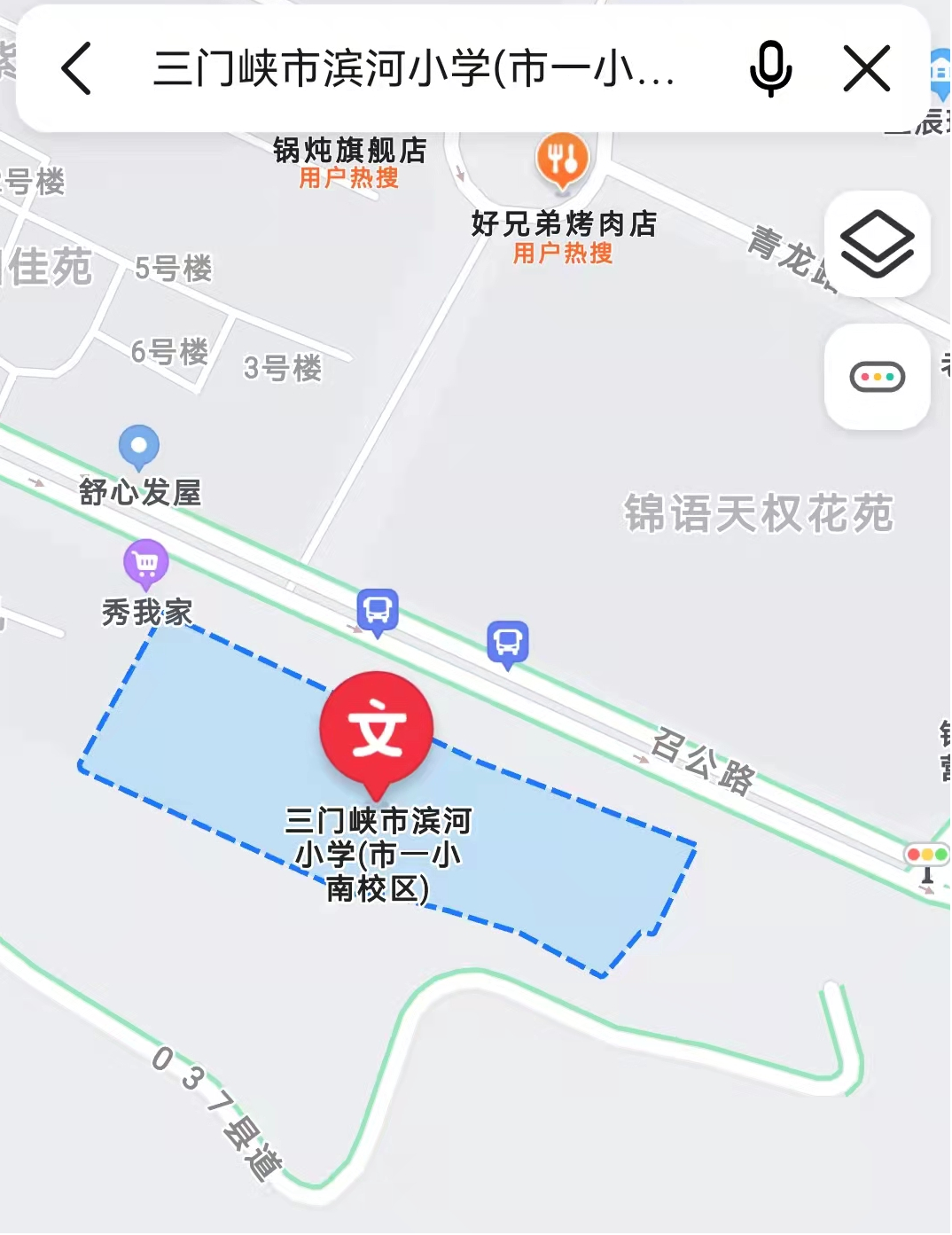952x1235 pixels.
Task: Tap the search field showing 三门峡市滨河小学
Action: click(x=414, y=68)
